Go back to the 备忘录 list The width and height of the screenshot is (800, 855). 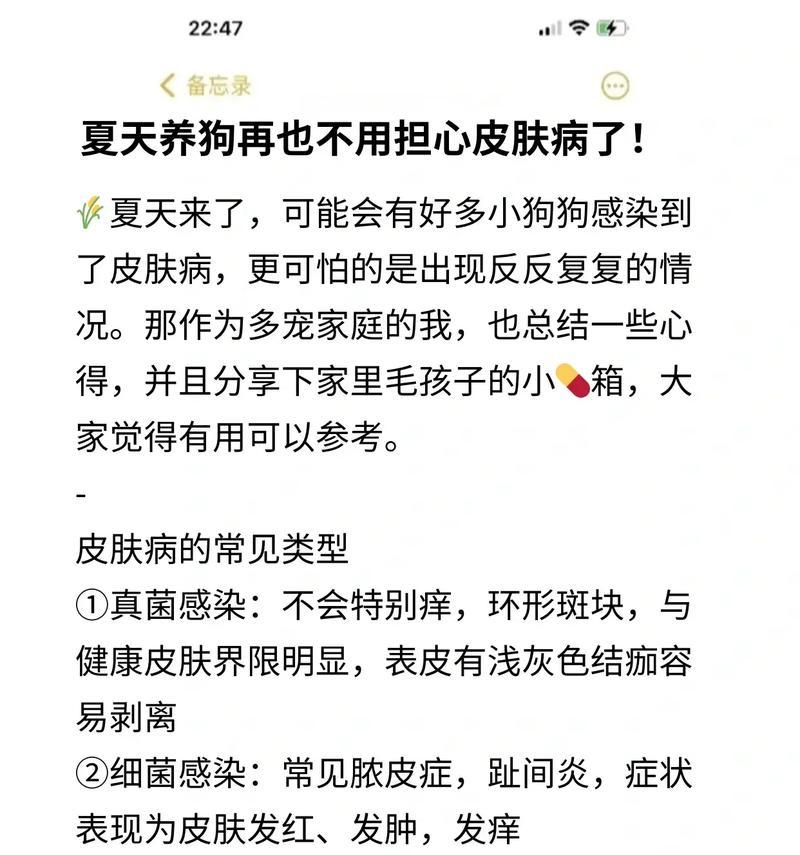click(x=205, y=85)
